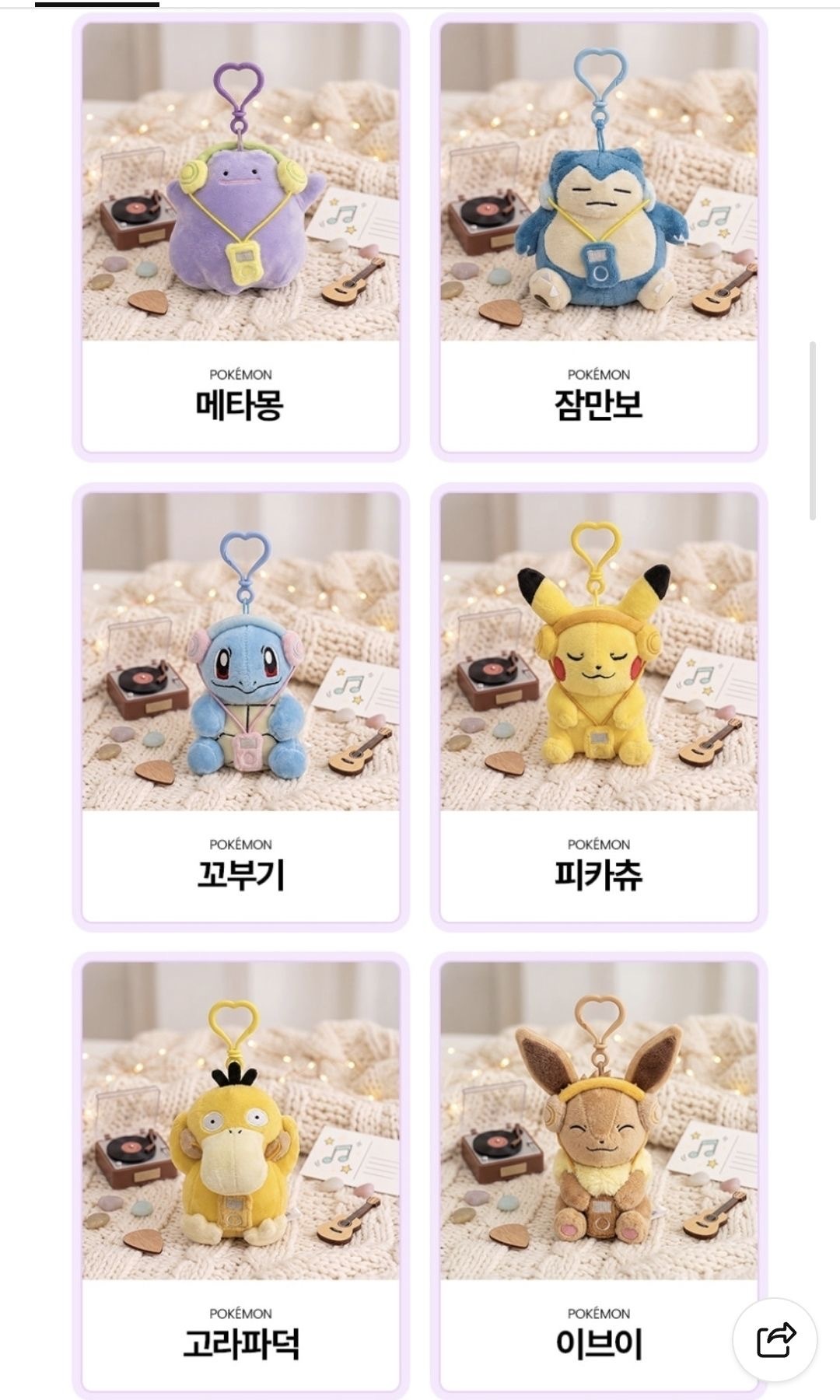Tap the floating share button

coord(775,1339)
